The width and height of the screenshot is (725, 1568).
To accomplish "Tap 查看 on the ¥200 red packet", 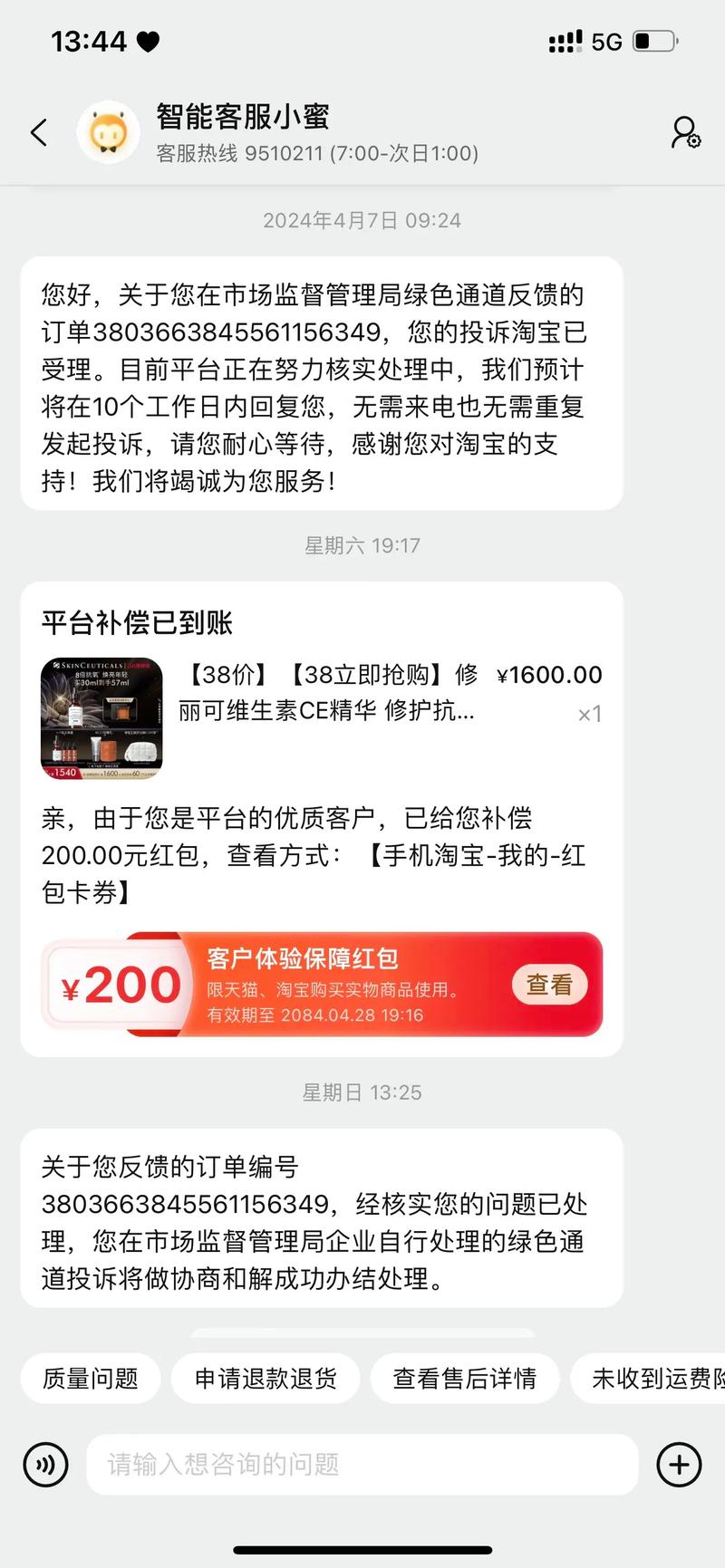I will (549, 985).
